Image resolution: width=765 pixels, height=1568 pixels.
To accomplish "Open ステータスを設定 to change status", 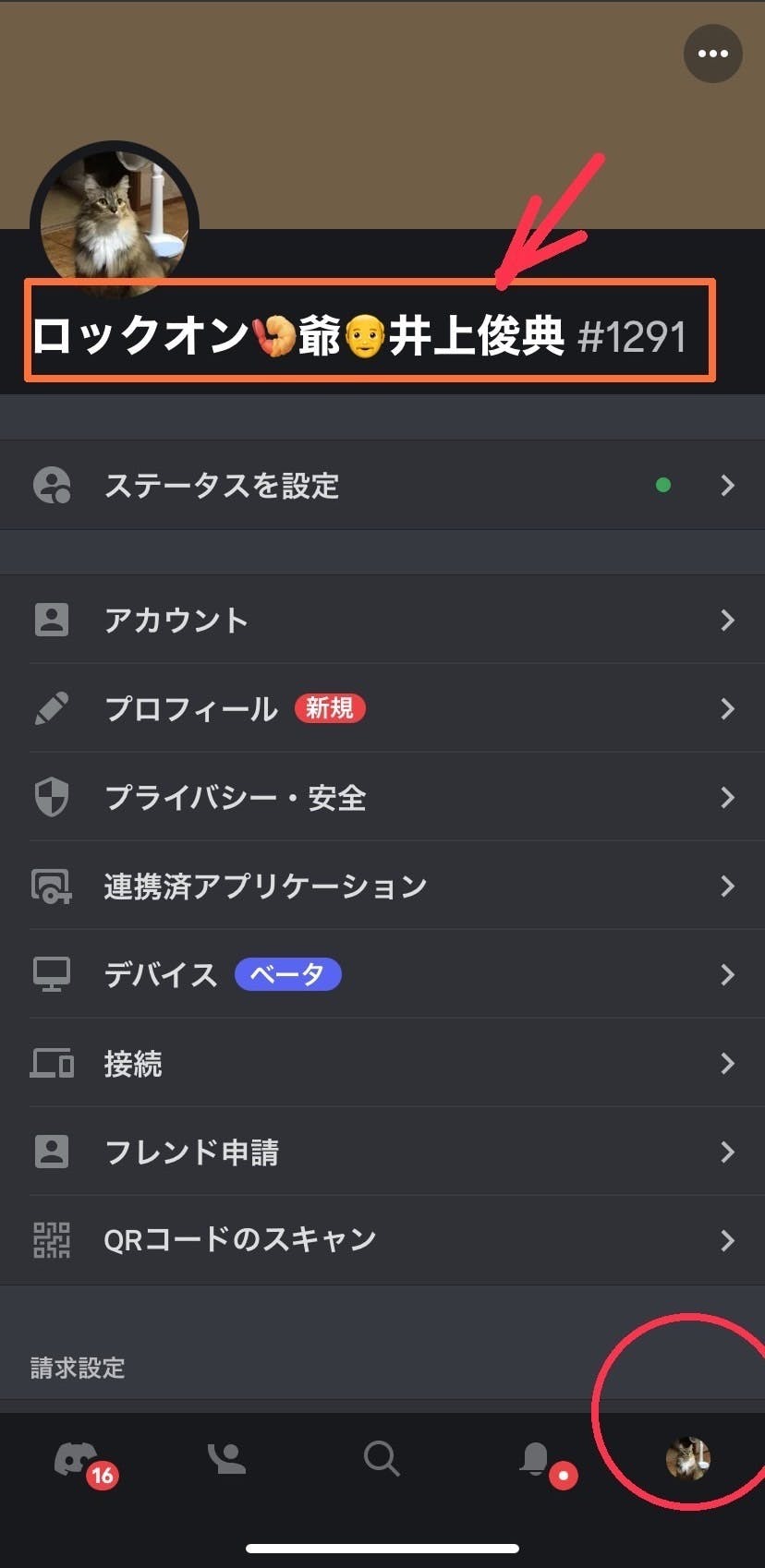I will (x=223, y=485).
